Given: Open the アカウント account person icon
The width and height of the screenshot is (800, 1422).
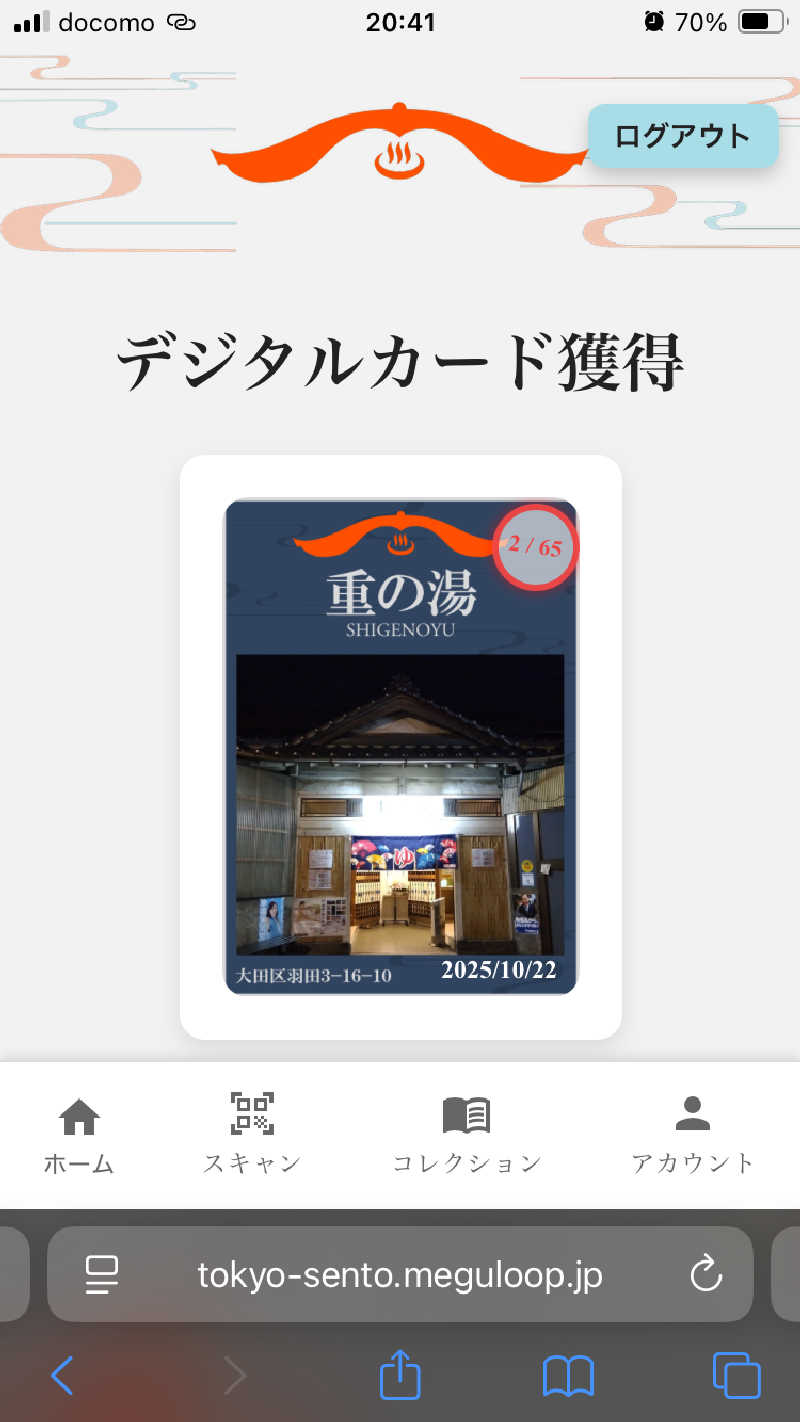Looking at the screenshot, I should (x=692, y=1113).
